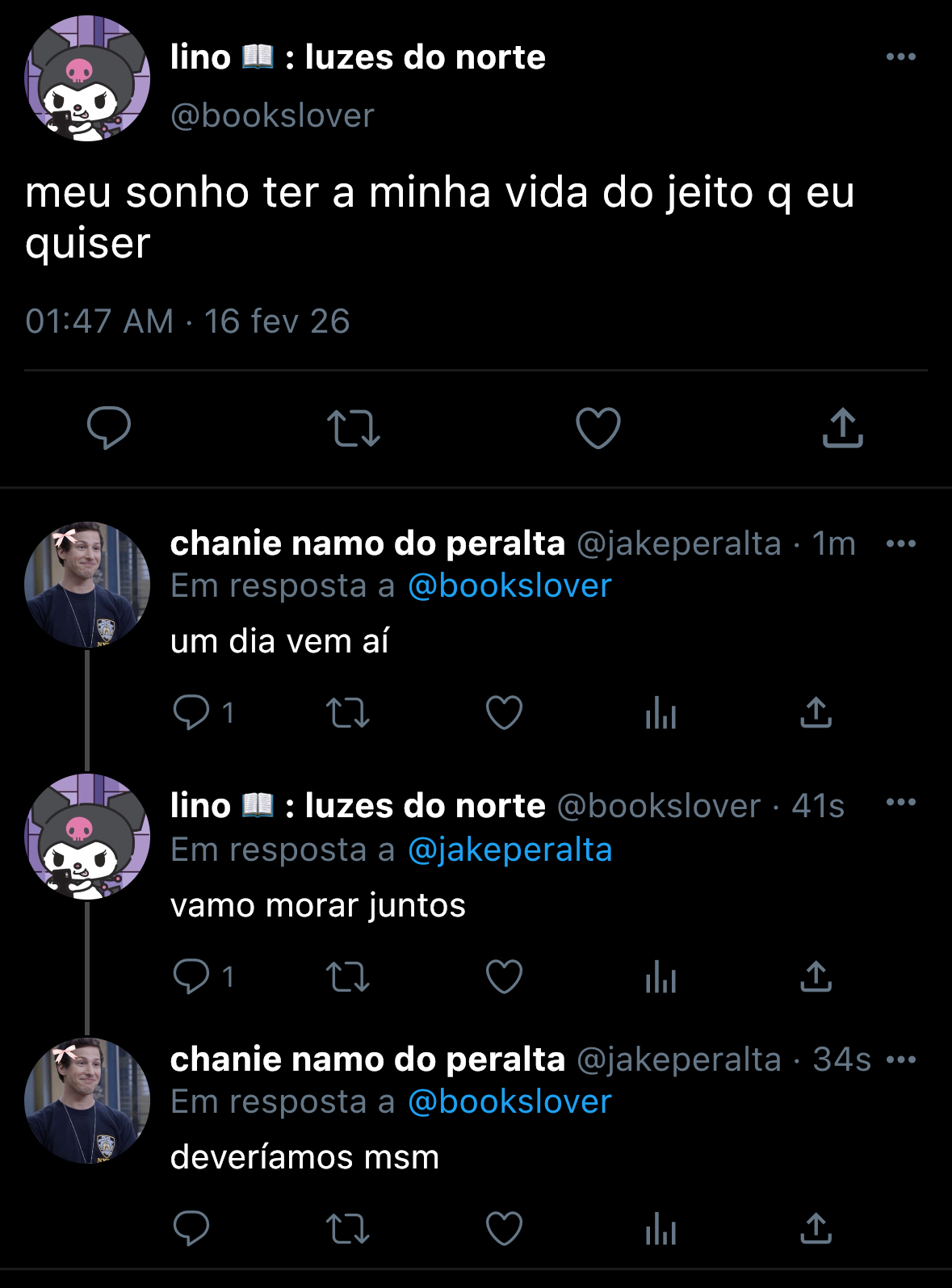Like the reply "um dia vem aí"
Screen dimensions: 952x1288
point(504,712)
